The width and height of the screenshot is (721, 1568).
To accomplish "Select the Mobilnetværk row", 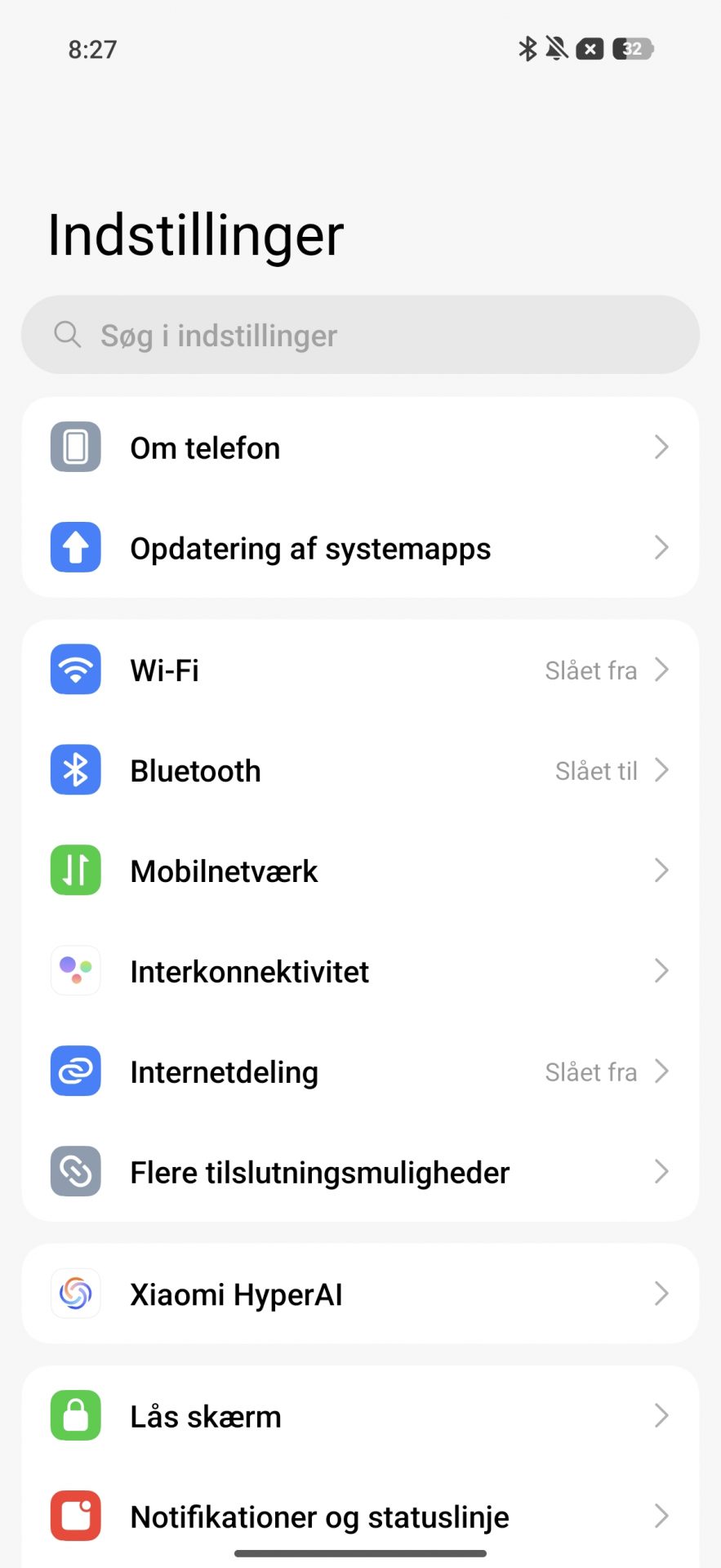I will [359, 871].
